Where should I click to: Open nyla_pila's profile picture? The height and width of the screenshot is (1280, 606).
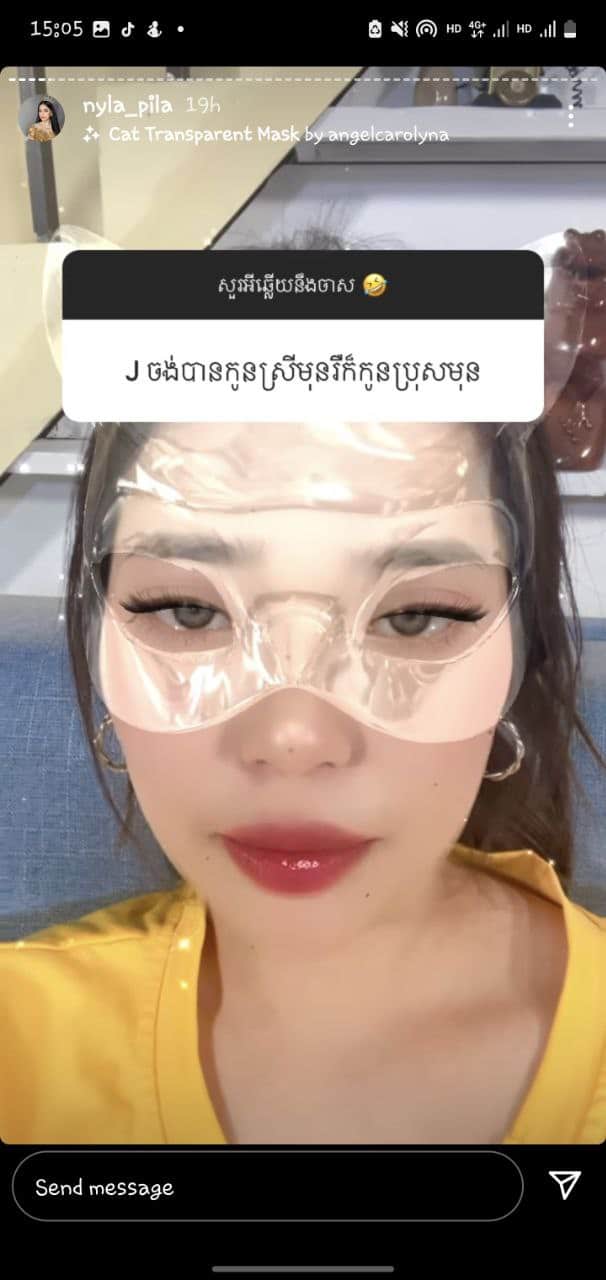(x=41, y=118)
